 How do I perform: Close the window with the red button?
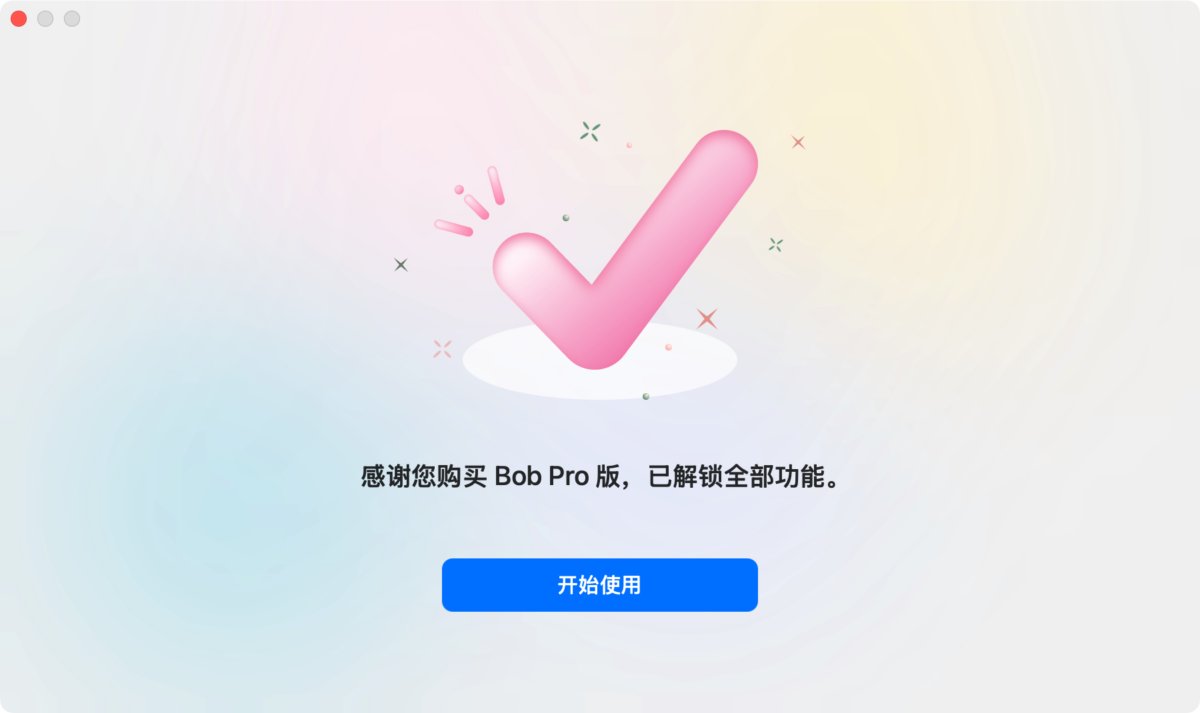[19, 19]
